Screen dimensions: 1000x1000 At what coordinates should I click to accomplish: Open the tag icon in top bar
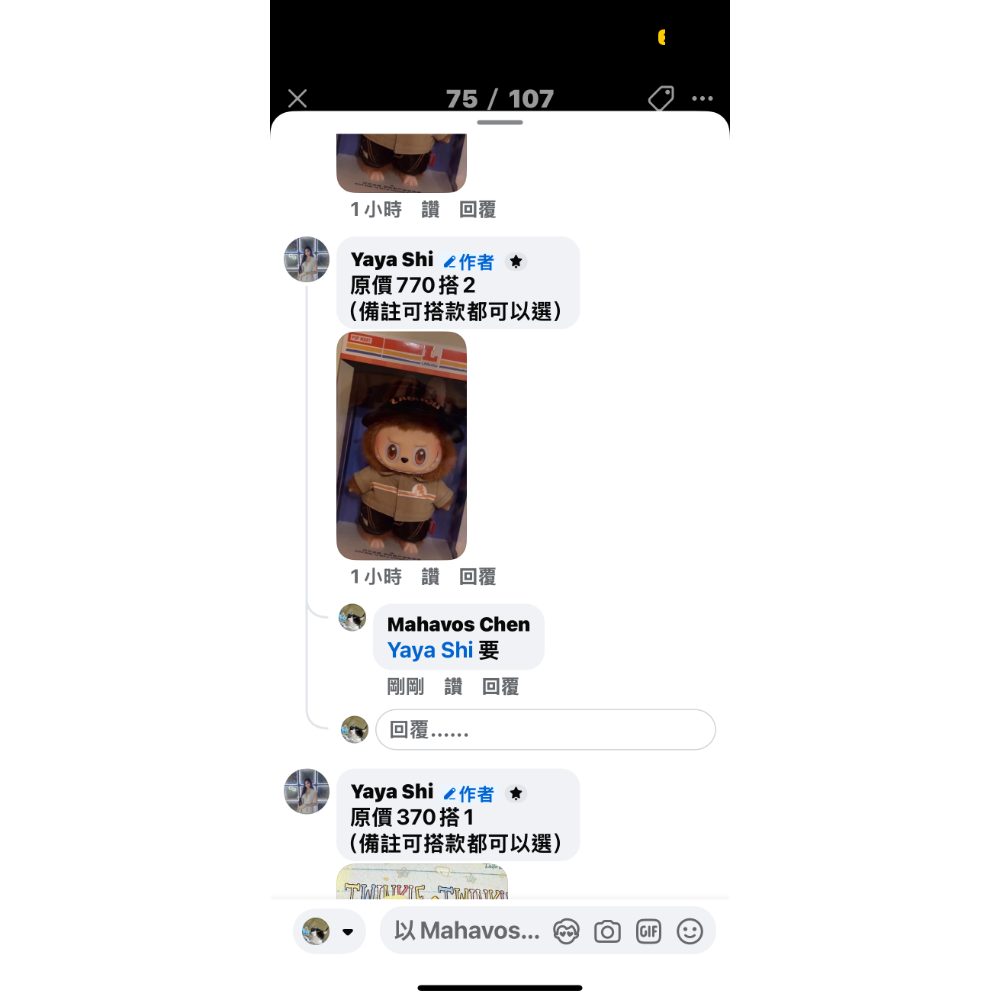[660, 98]
